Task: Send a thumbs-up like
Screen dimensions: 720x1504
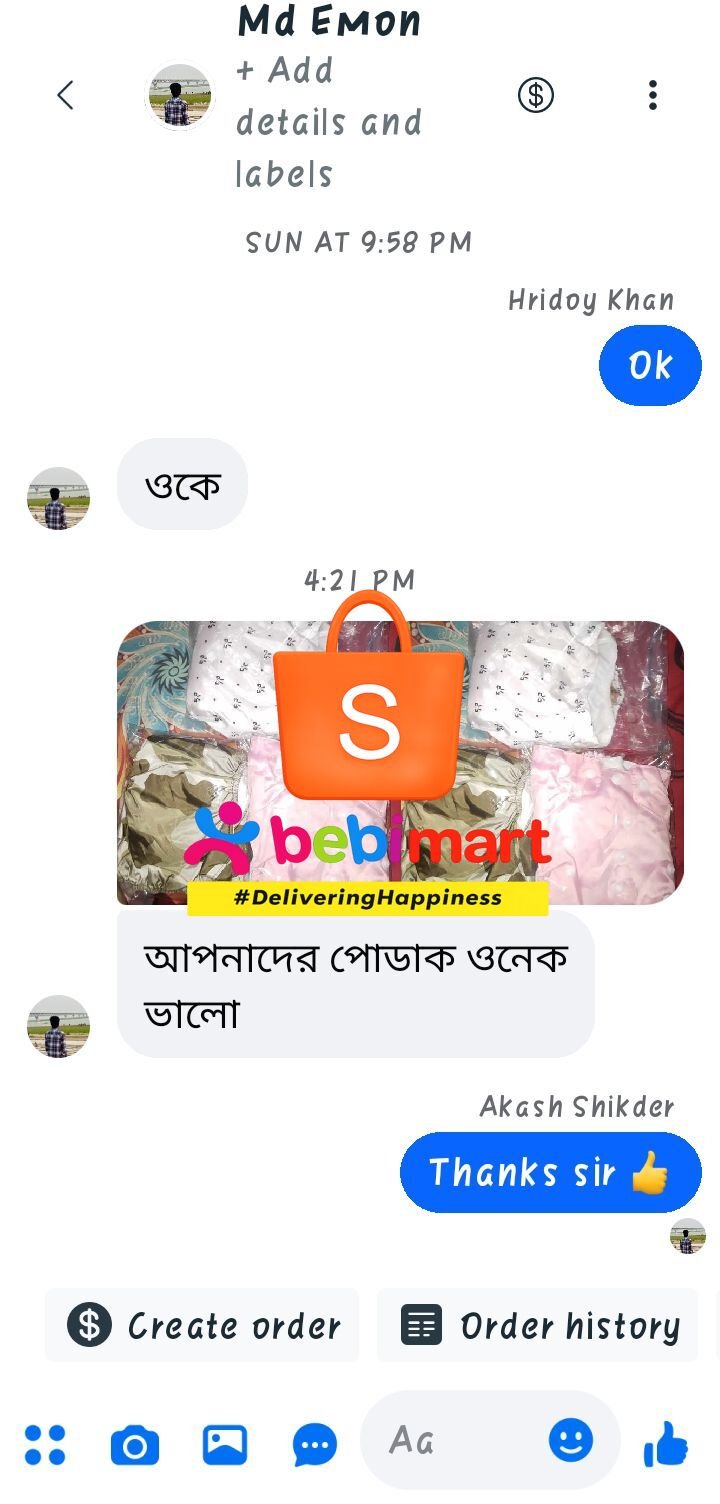Action: tap(666, 1445)
